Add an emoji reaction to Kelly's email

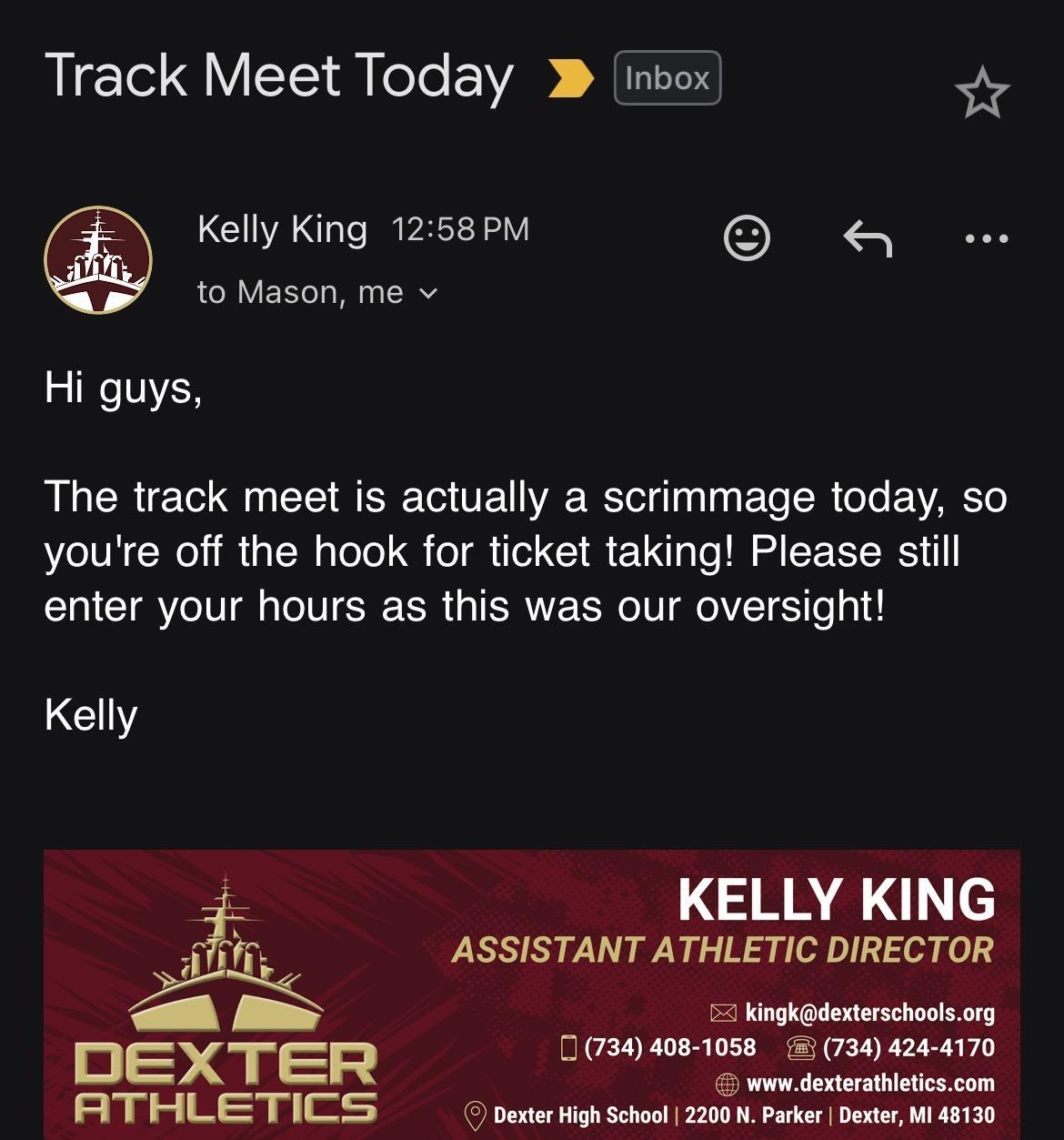[x=747, y=238]
